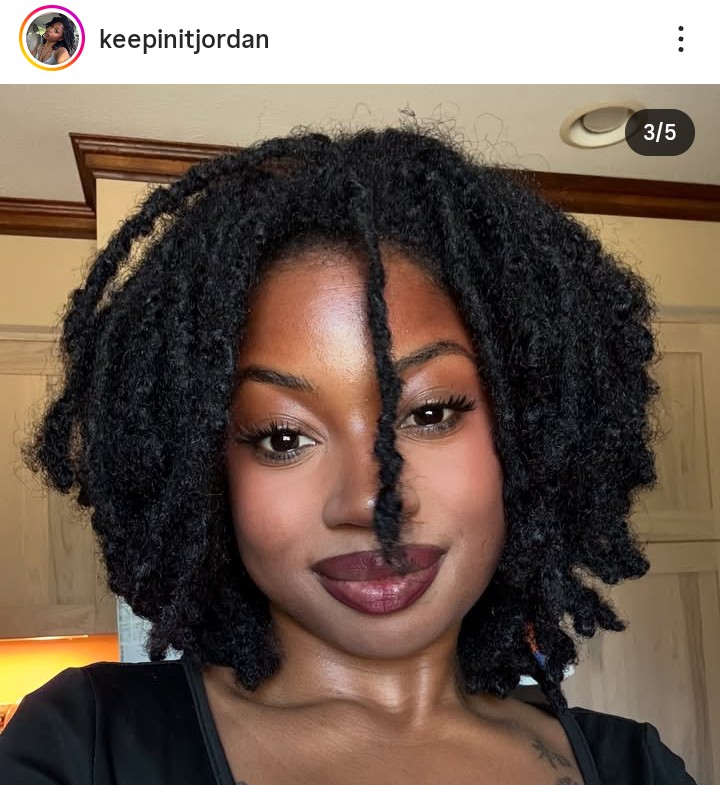Open the keepinitjordan profile username
Screen dimensions: 720x785
(184, 40)
